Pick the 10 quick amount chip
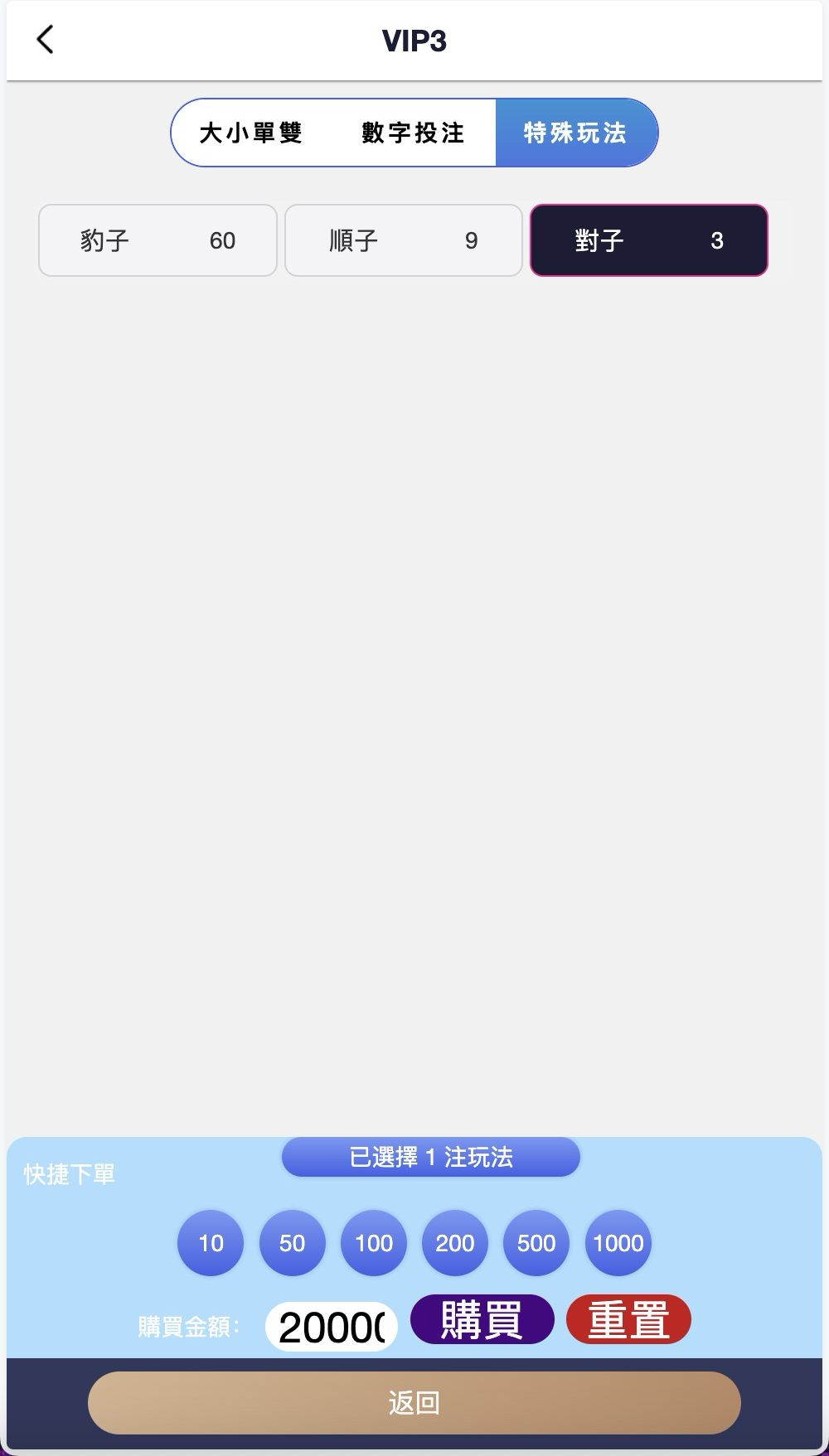Viewport: 829px width, 1456px height. pyautogui.click(x=211, y=1243)
